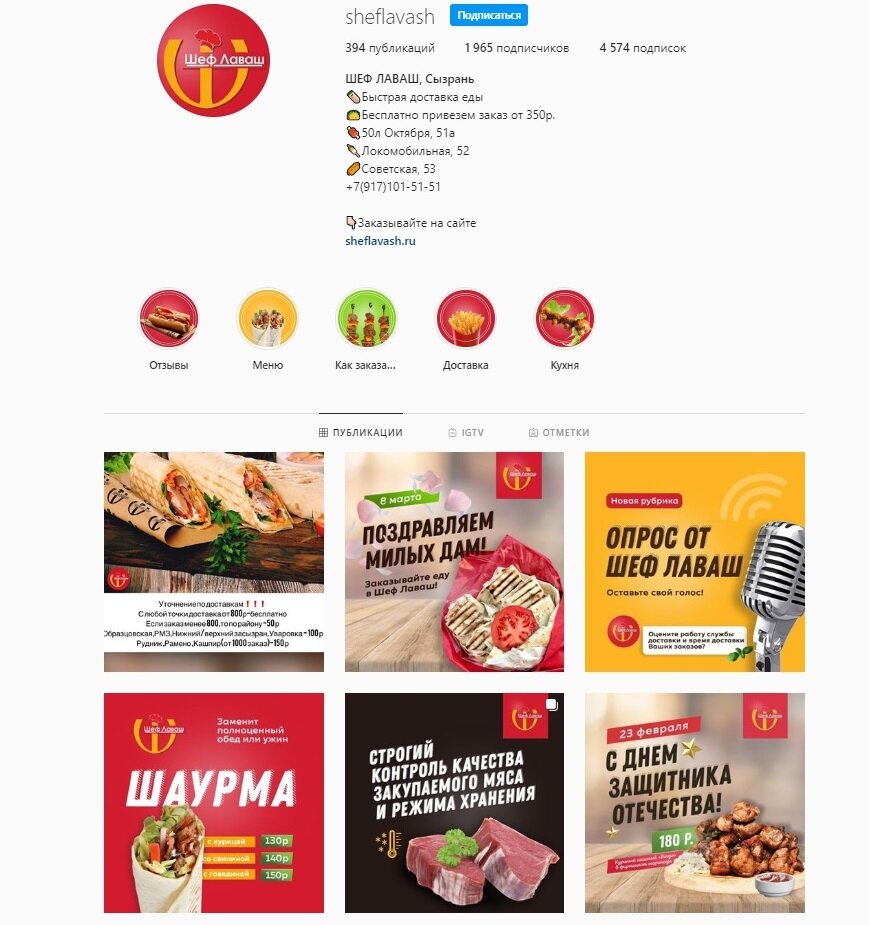The height and width of the screenshot is (925, 869).
Task: View the 1 965 подписчиков followers list
Action: (516, 48)
